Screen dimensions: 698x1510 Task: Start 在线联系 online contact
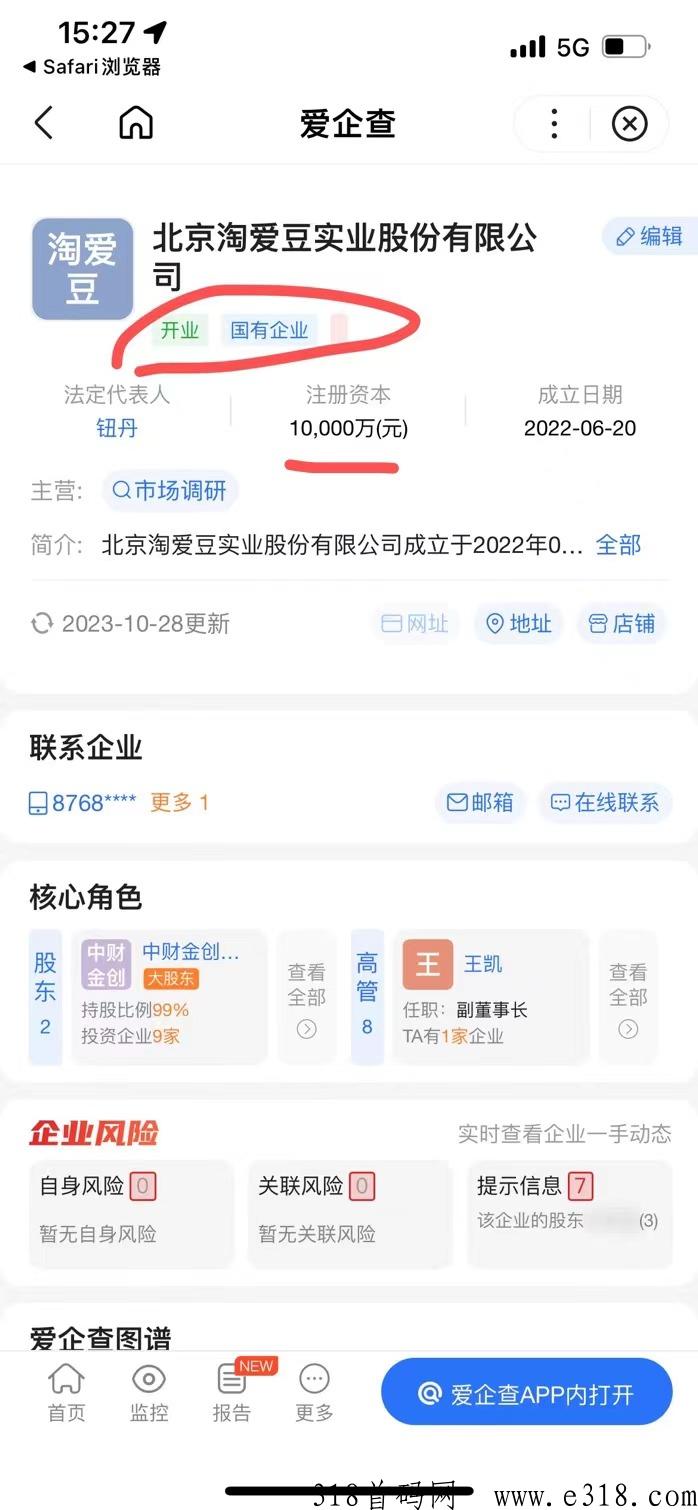[x=605, y=802]
